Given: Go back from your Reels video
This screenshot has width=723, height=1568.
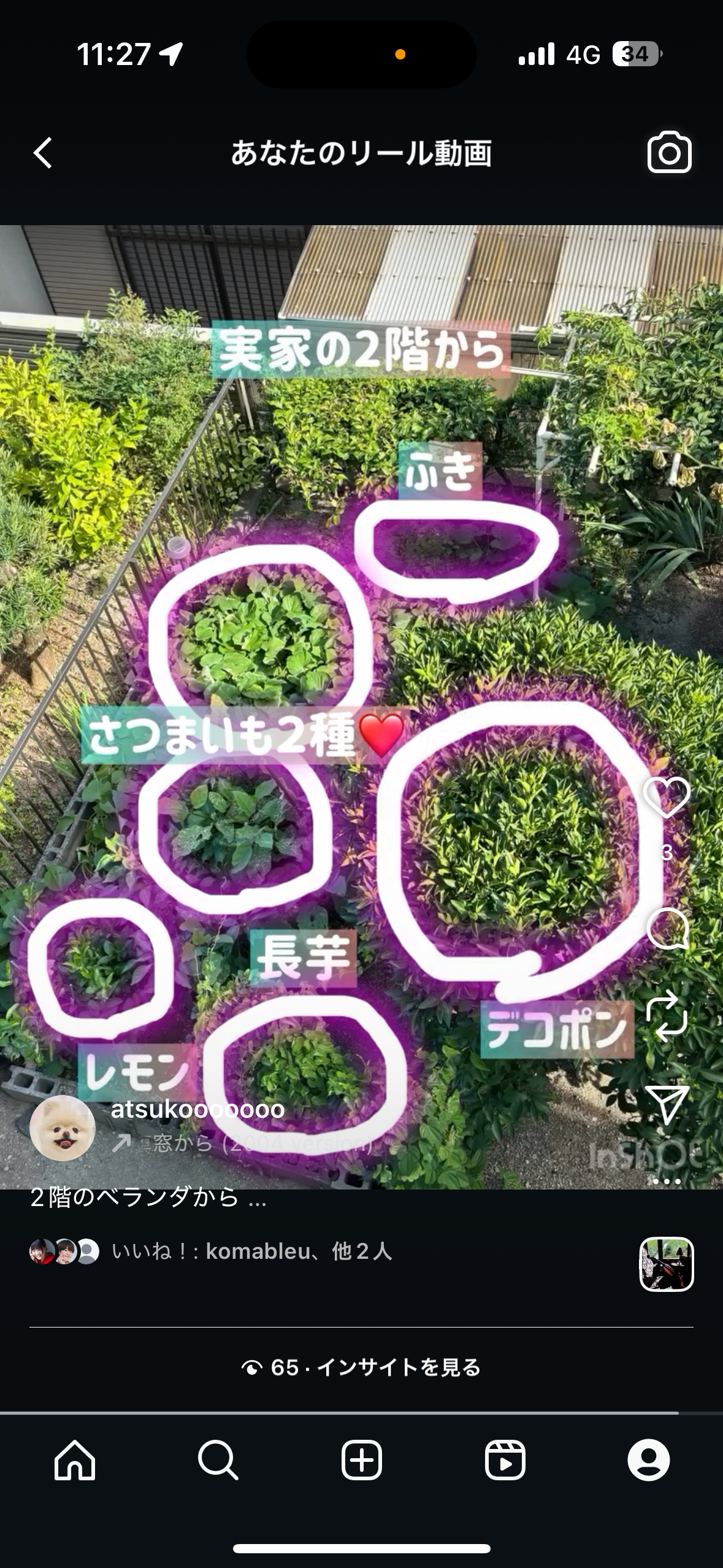Looking at the screenshot, I should click(x=43, y=153).
